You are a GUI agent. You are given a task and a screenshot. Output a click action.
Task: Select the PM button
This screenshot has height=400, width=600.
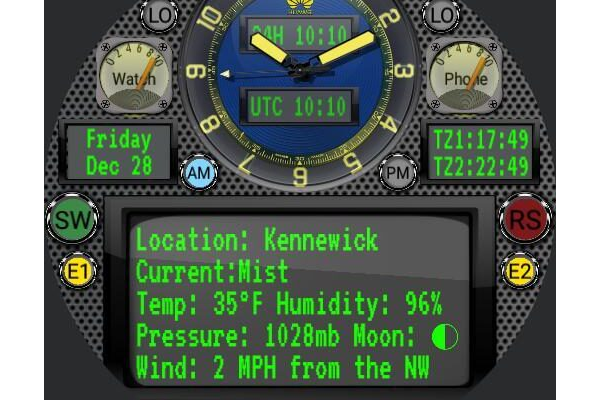[x=398, y=175]
